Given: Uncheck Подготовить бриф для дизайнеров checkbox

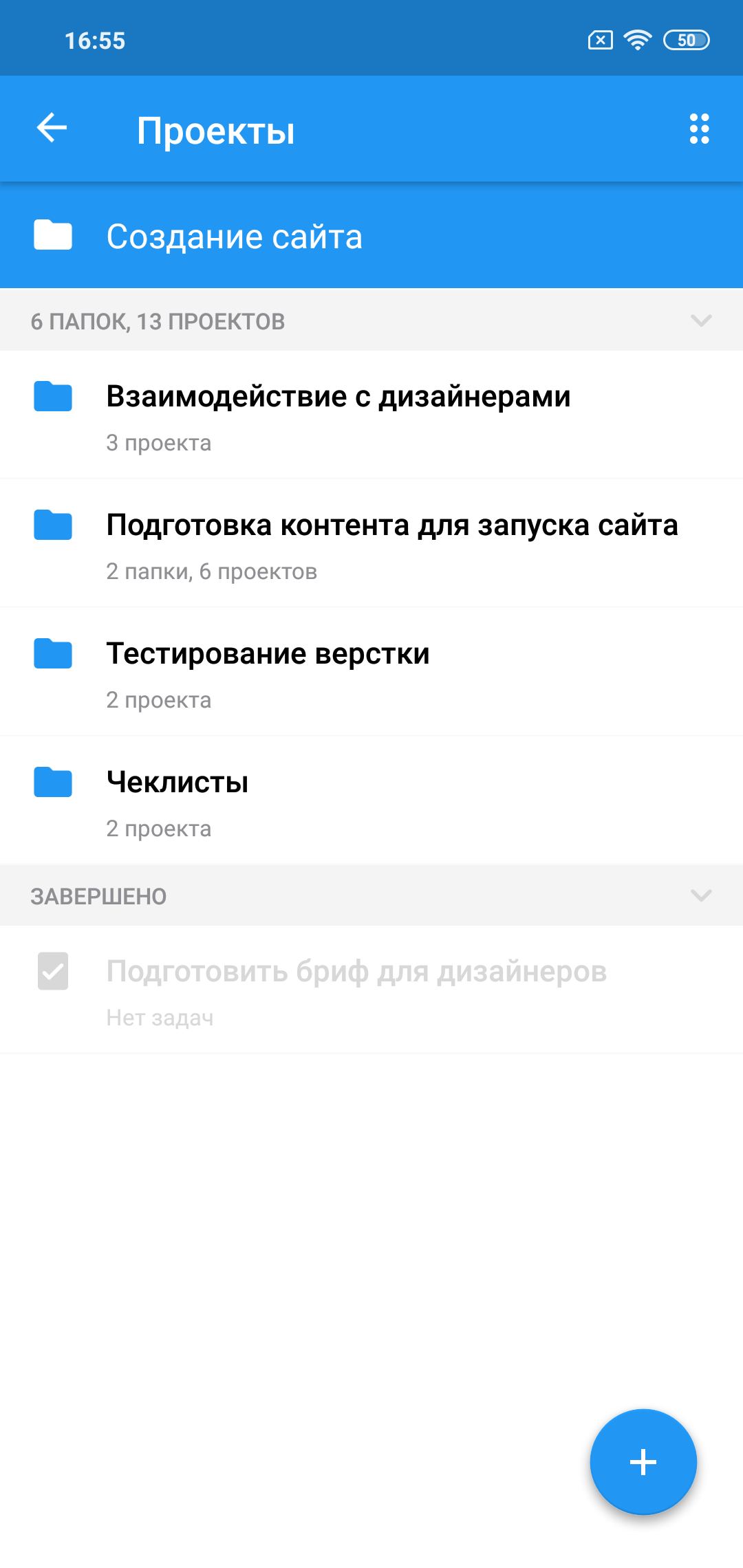Looking at the screenshot, I should click(53, 971).
